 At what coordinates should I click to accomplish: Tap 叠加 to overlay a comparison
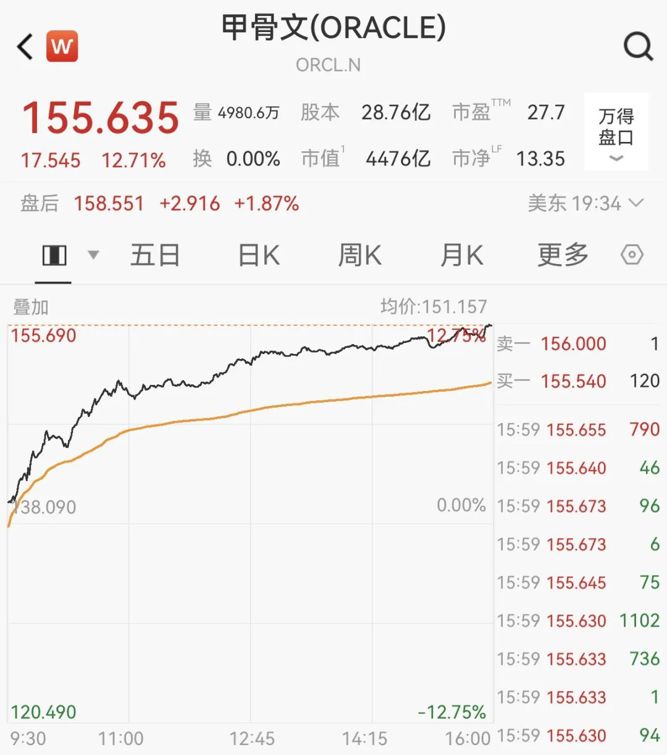tap(30, 307)
